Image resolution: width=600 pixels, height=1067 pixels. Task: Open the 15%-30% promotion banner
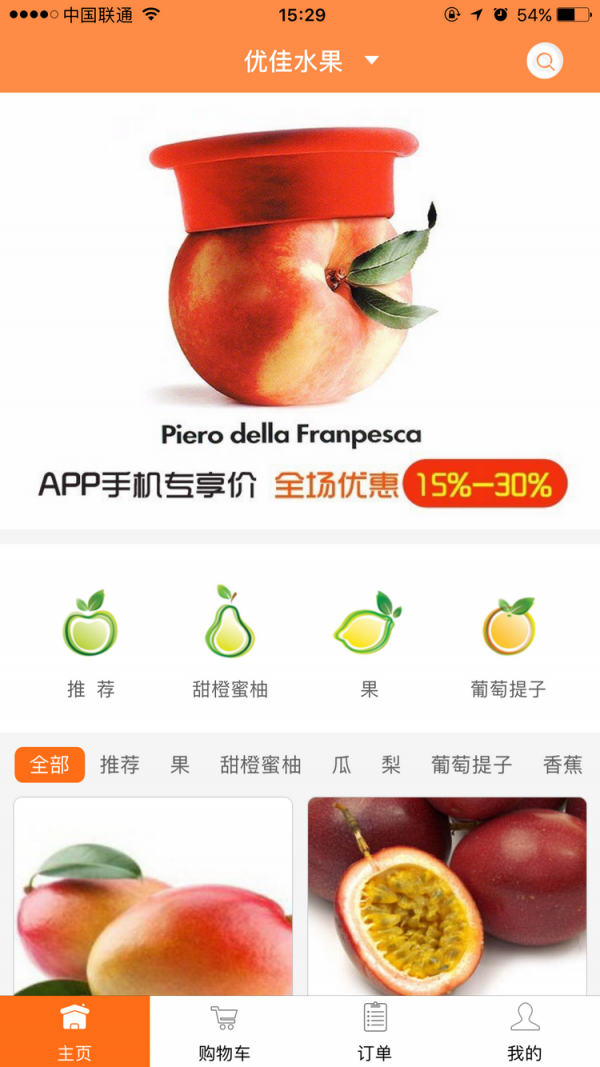300,310
